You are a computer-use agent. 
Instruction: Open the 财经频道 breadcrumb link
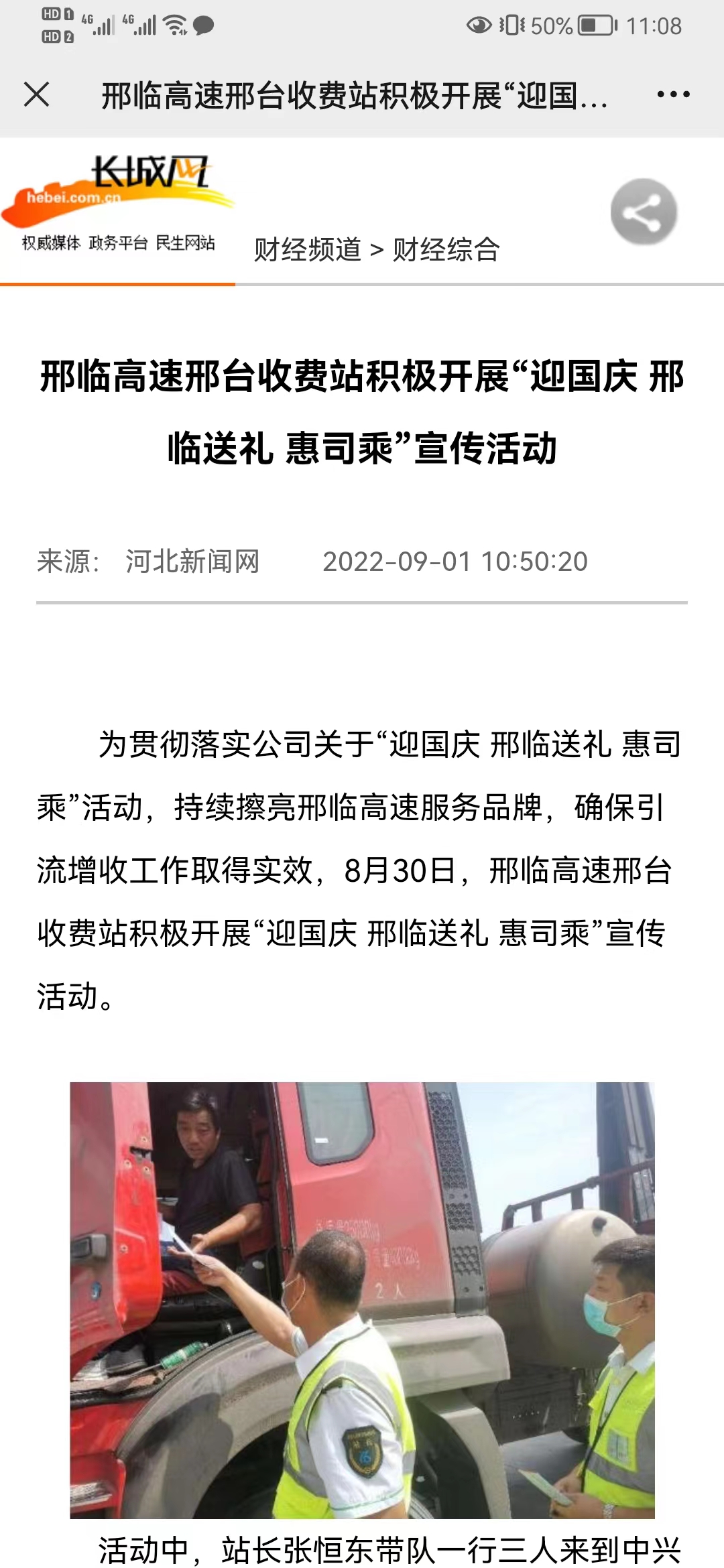308,249
